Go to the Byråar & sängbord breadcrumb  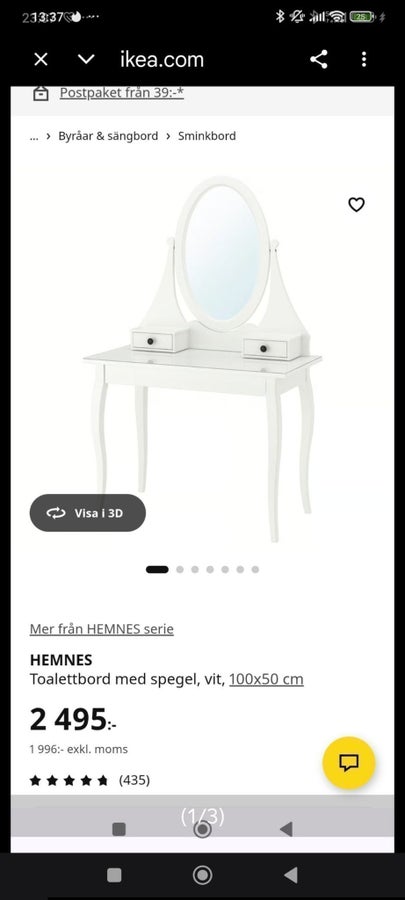[x=108, y=136]
